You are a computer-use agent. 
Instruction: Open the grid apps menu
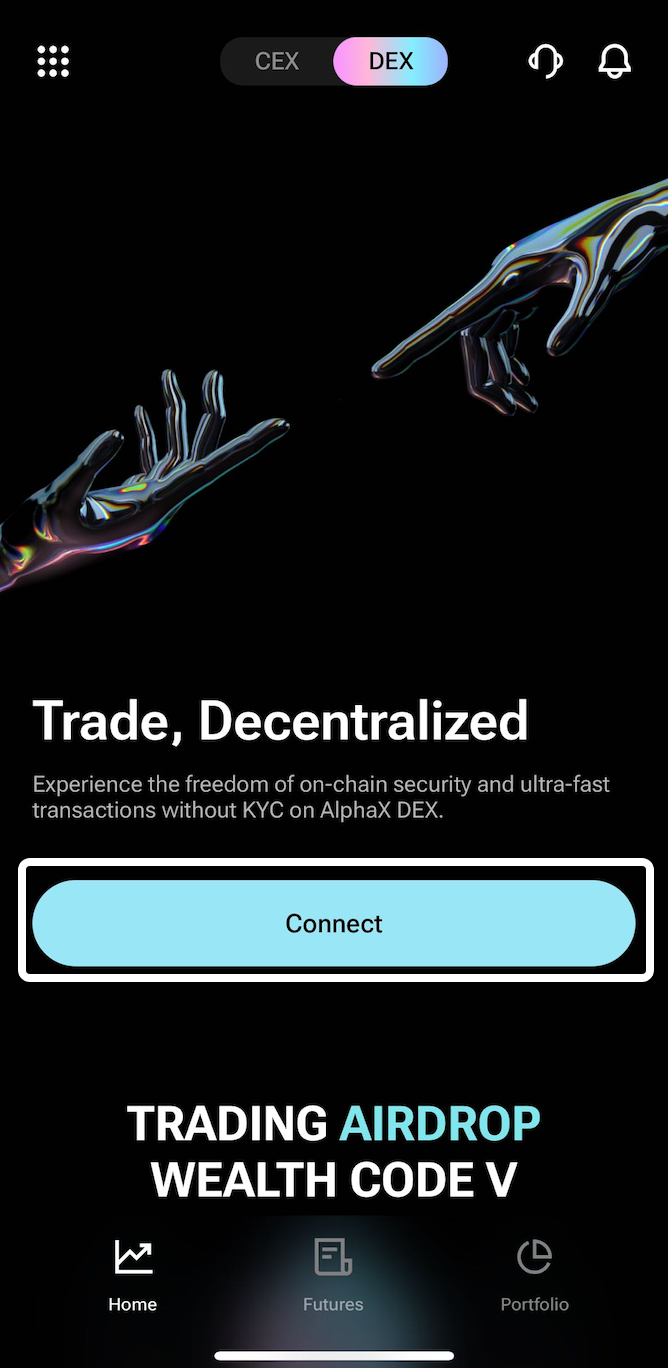(x=53, y=61)
